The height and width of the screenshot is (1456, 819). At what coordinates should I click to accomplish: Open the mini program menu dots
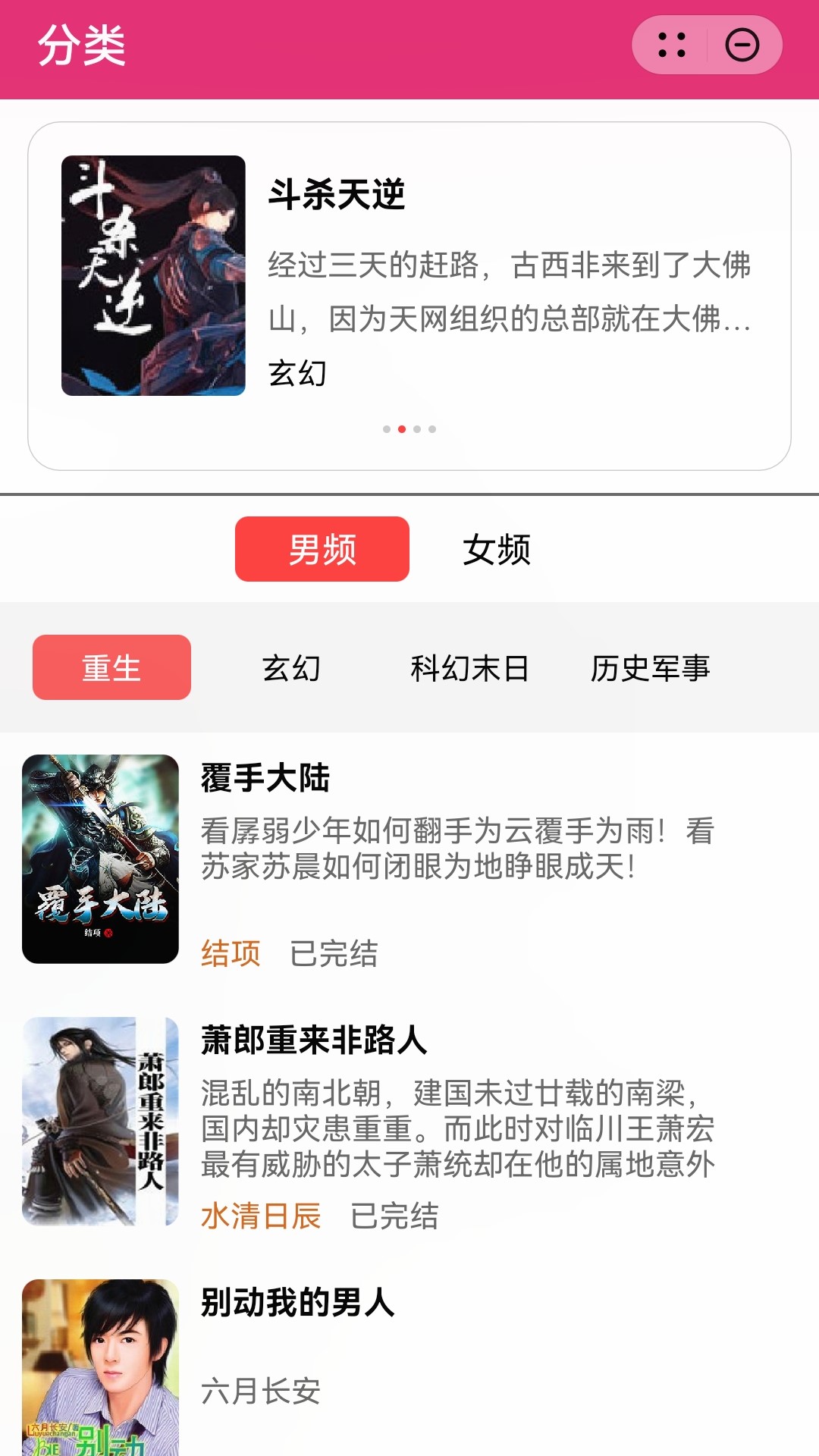coord(672,45)
